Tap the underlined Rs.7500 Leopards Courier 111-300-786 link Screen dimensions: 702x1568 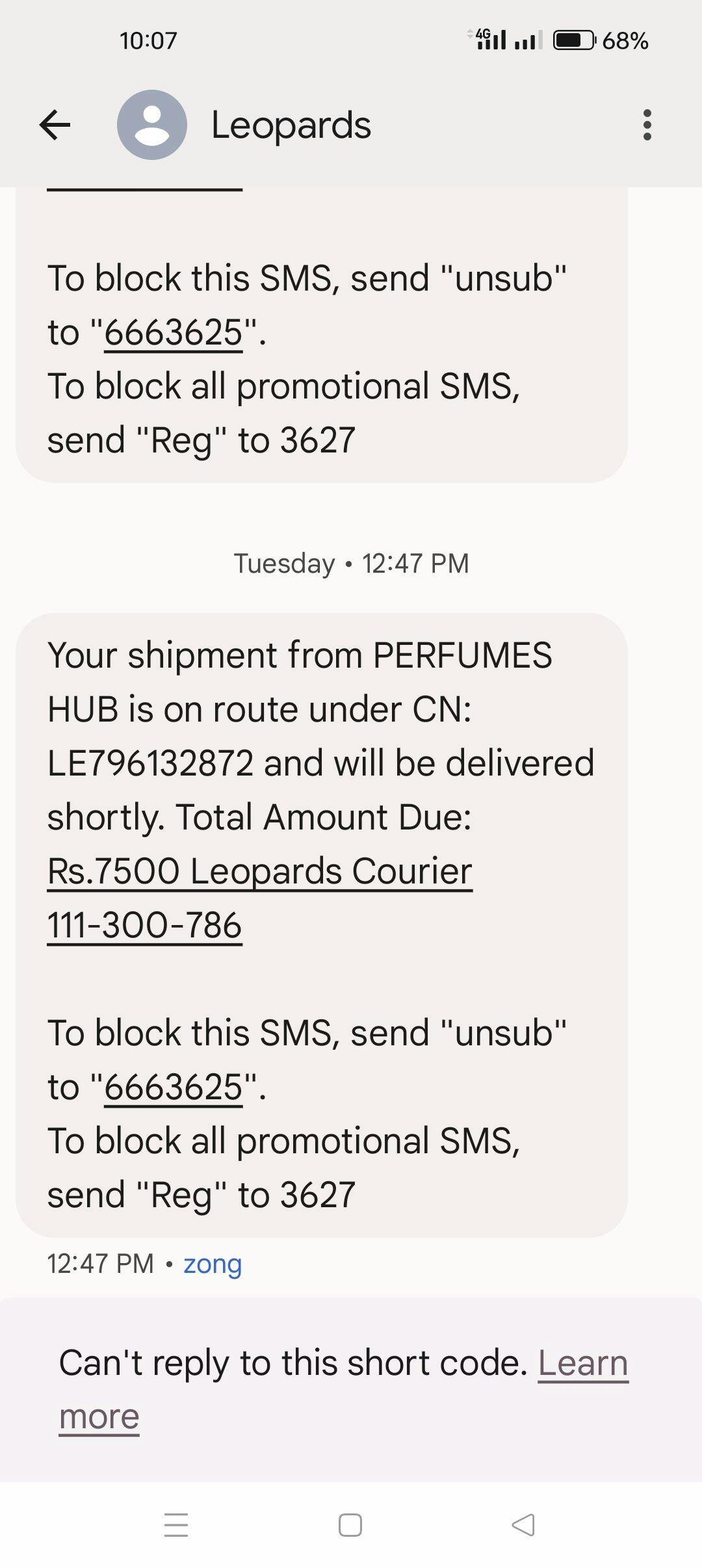click(259, 872)
